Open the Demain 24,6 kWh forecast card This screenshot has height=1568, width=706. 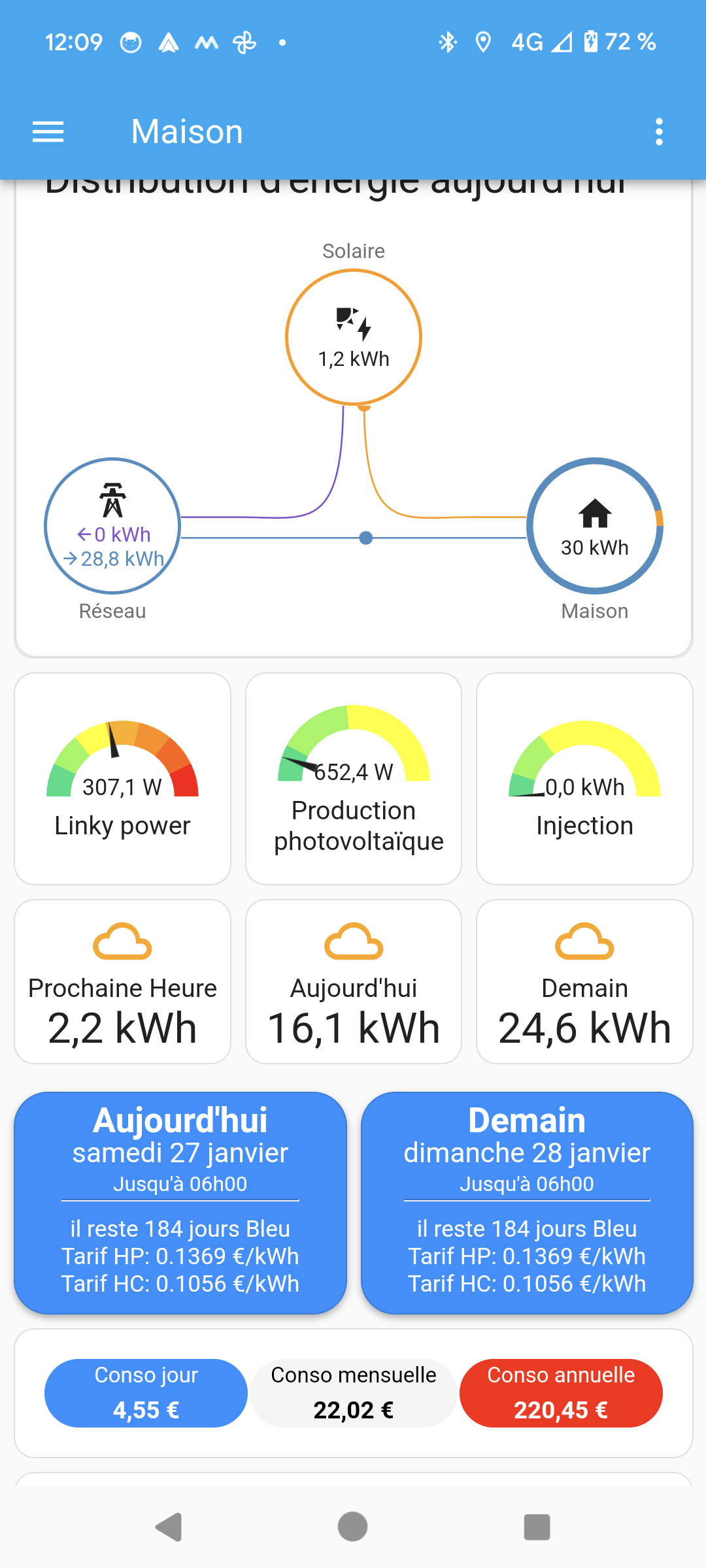pos(584,982)
